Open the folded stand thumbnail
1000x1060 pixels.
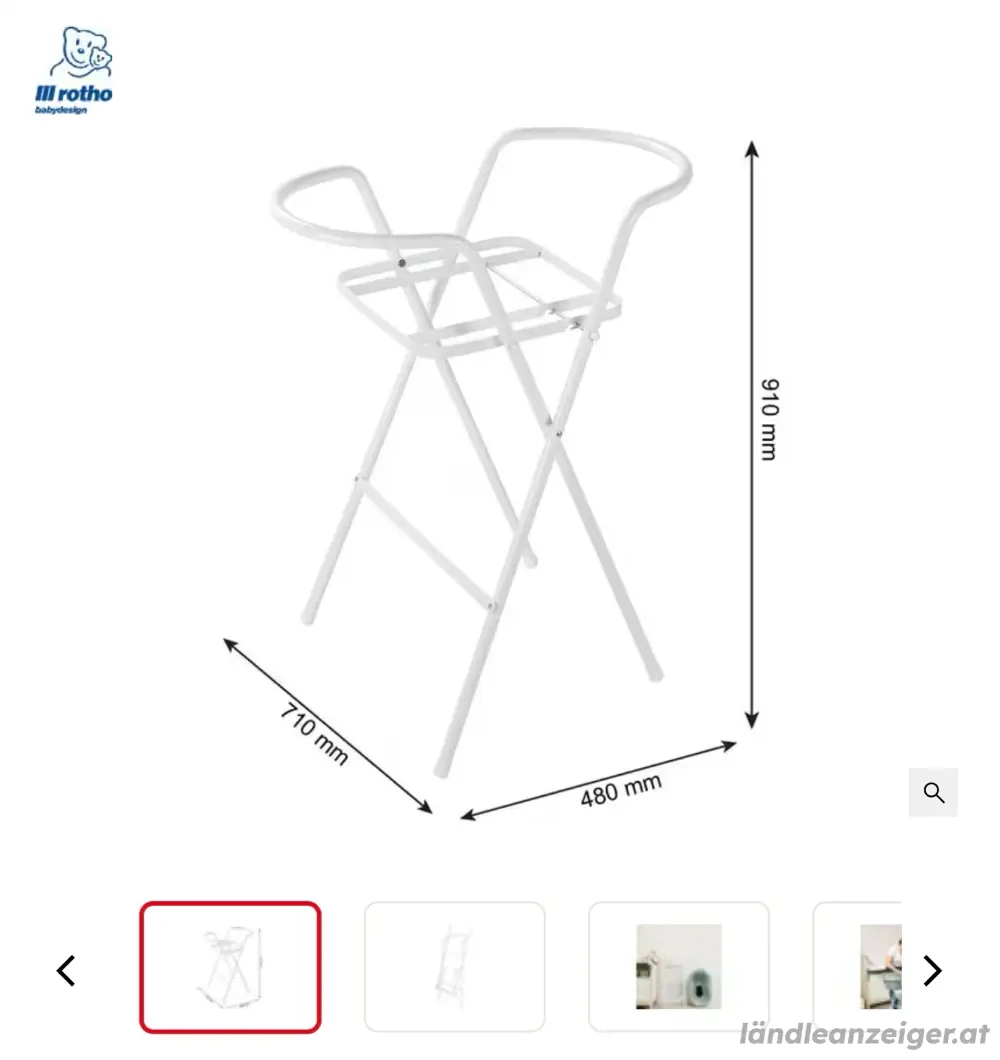click(454, 967)
